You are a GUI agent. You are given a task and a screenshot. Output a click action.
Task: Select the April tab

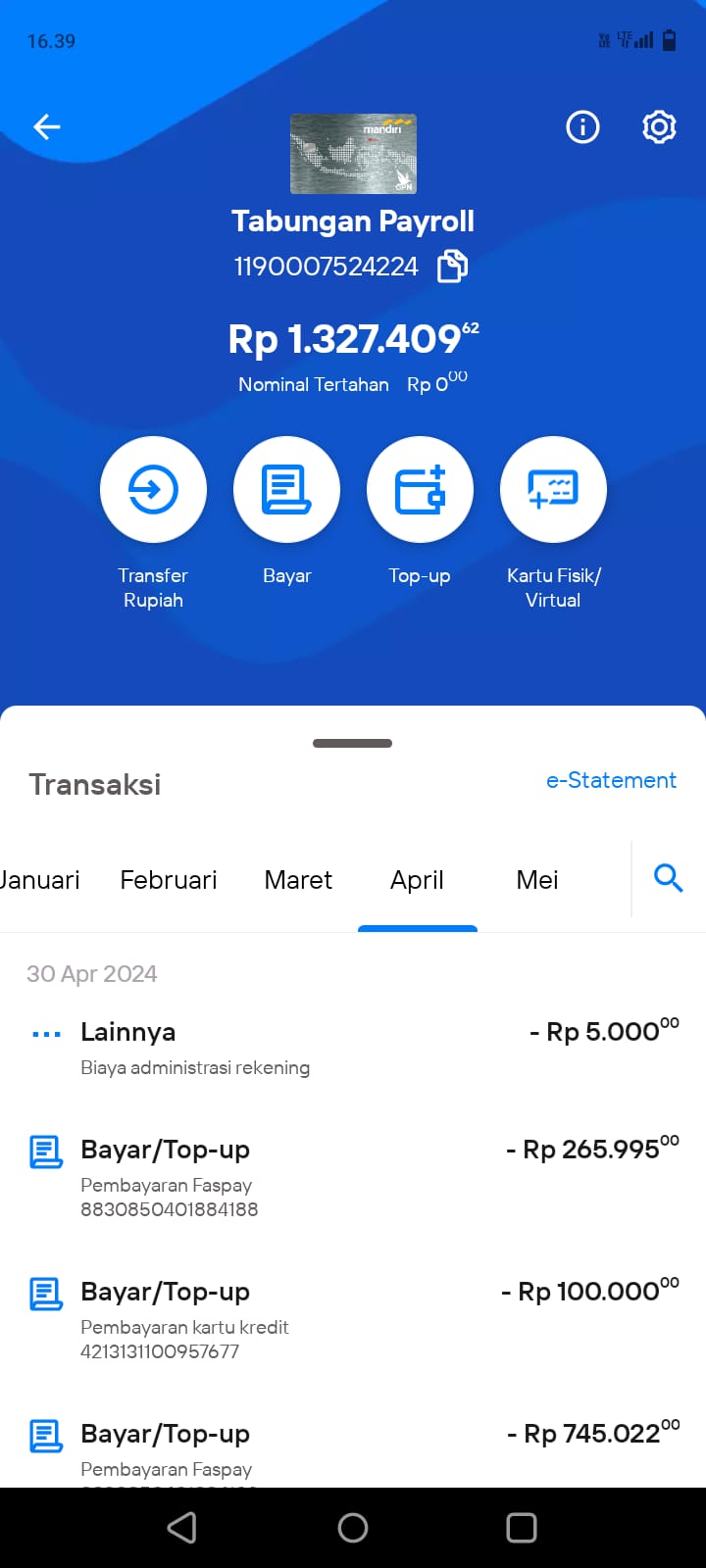417,880
